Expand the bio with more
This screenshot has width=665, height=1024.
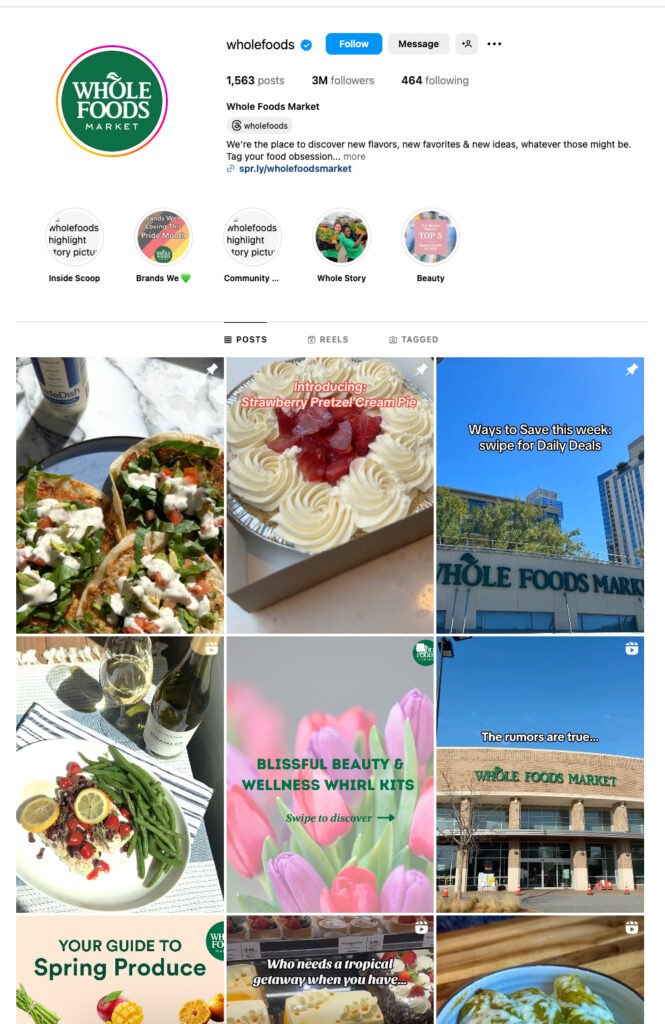(x=354, y=156)
